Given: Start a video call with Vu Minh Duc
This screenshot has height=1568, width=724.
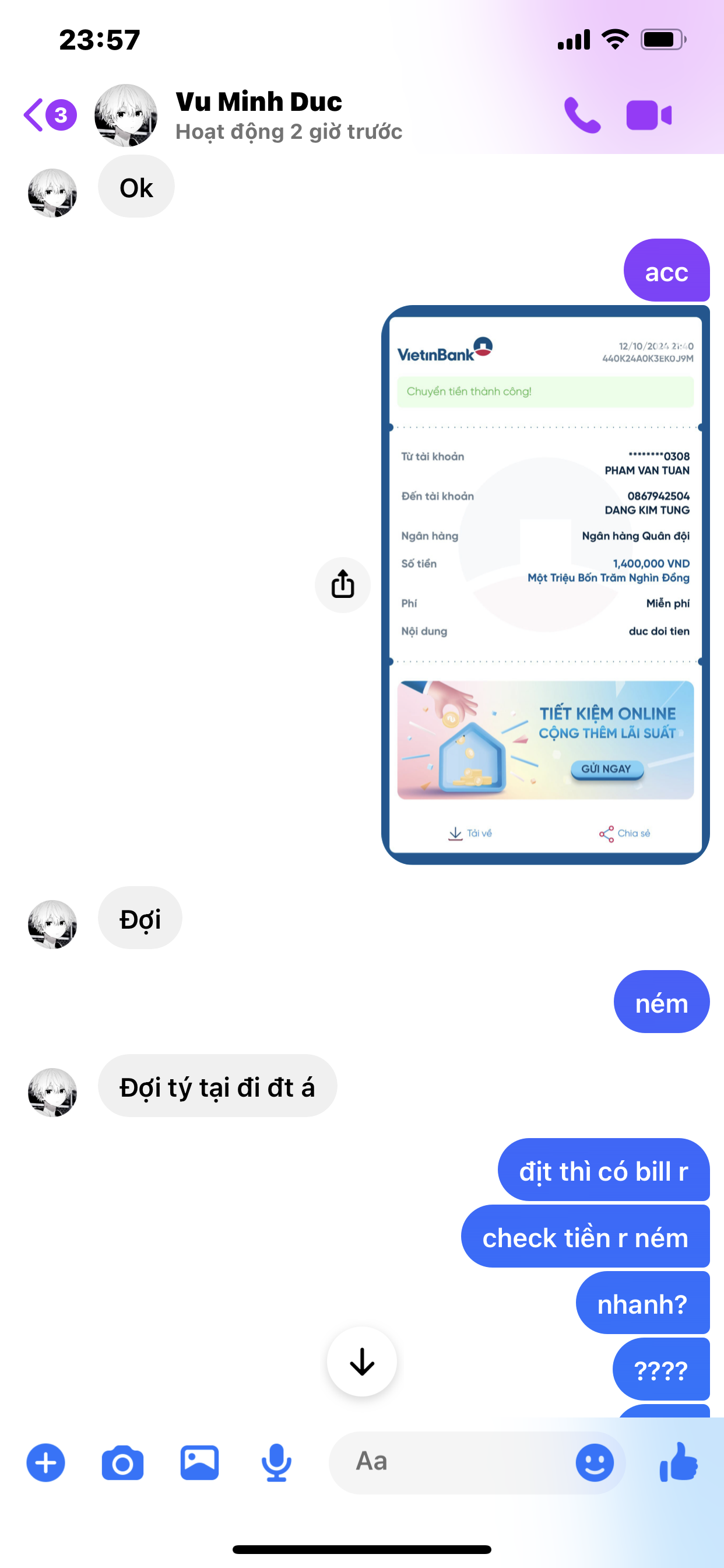Looking at the screenshot, I should point(649,115).
